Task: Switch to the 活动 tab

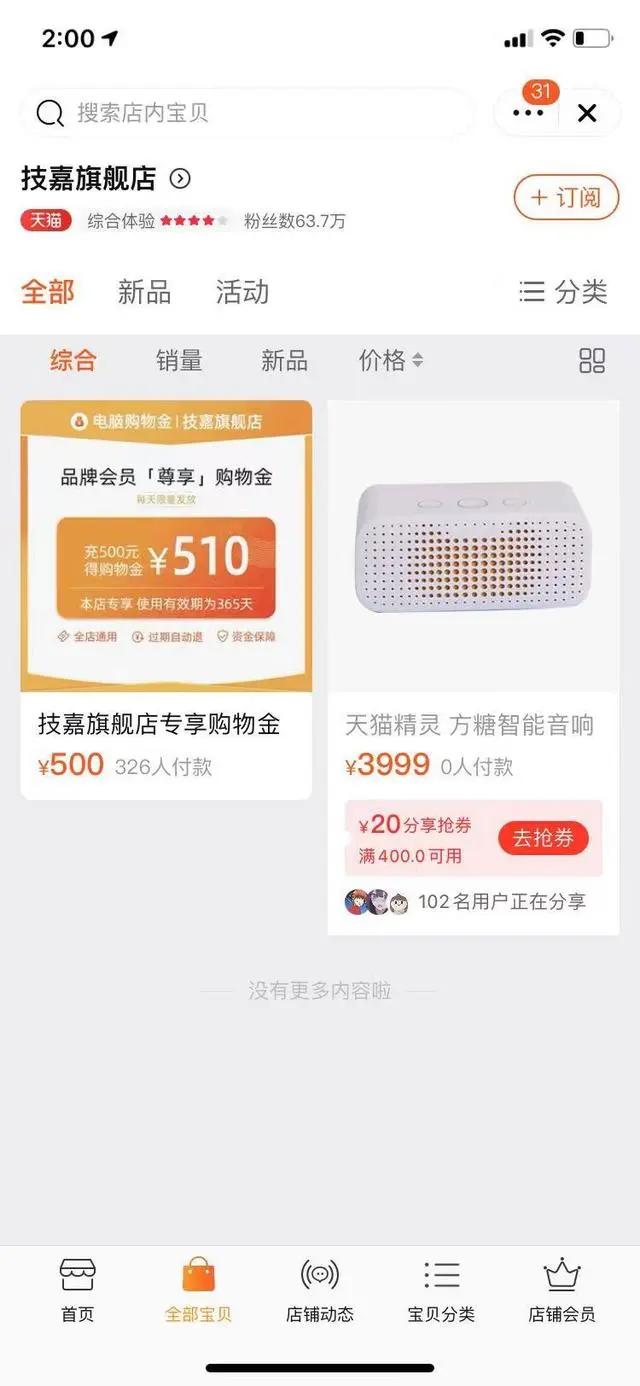Action: pyautogui.click(x=243, y=292)
